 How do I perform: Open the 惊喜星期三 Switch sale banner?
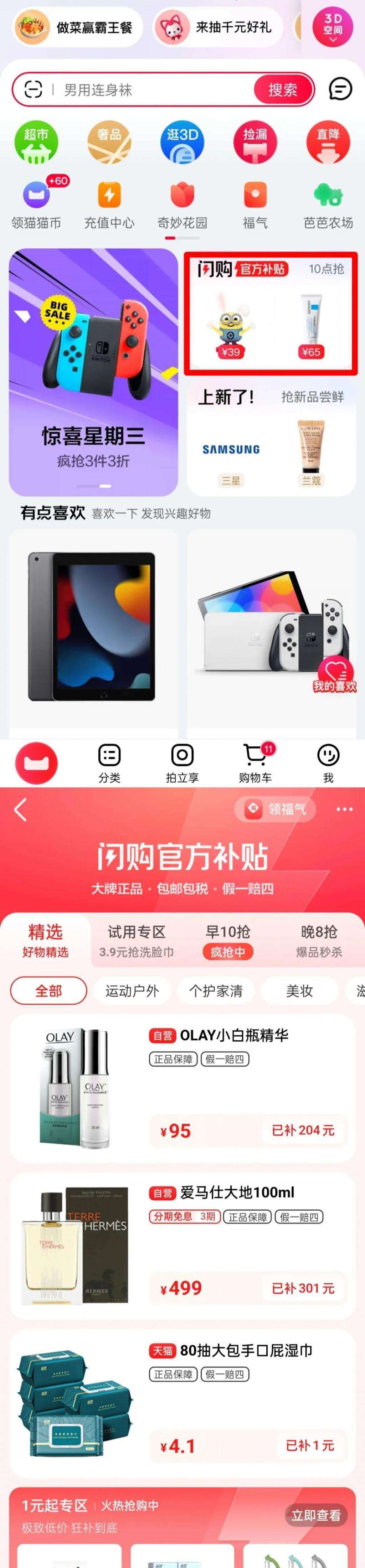tap(93, 372)
